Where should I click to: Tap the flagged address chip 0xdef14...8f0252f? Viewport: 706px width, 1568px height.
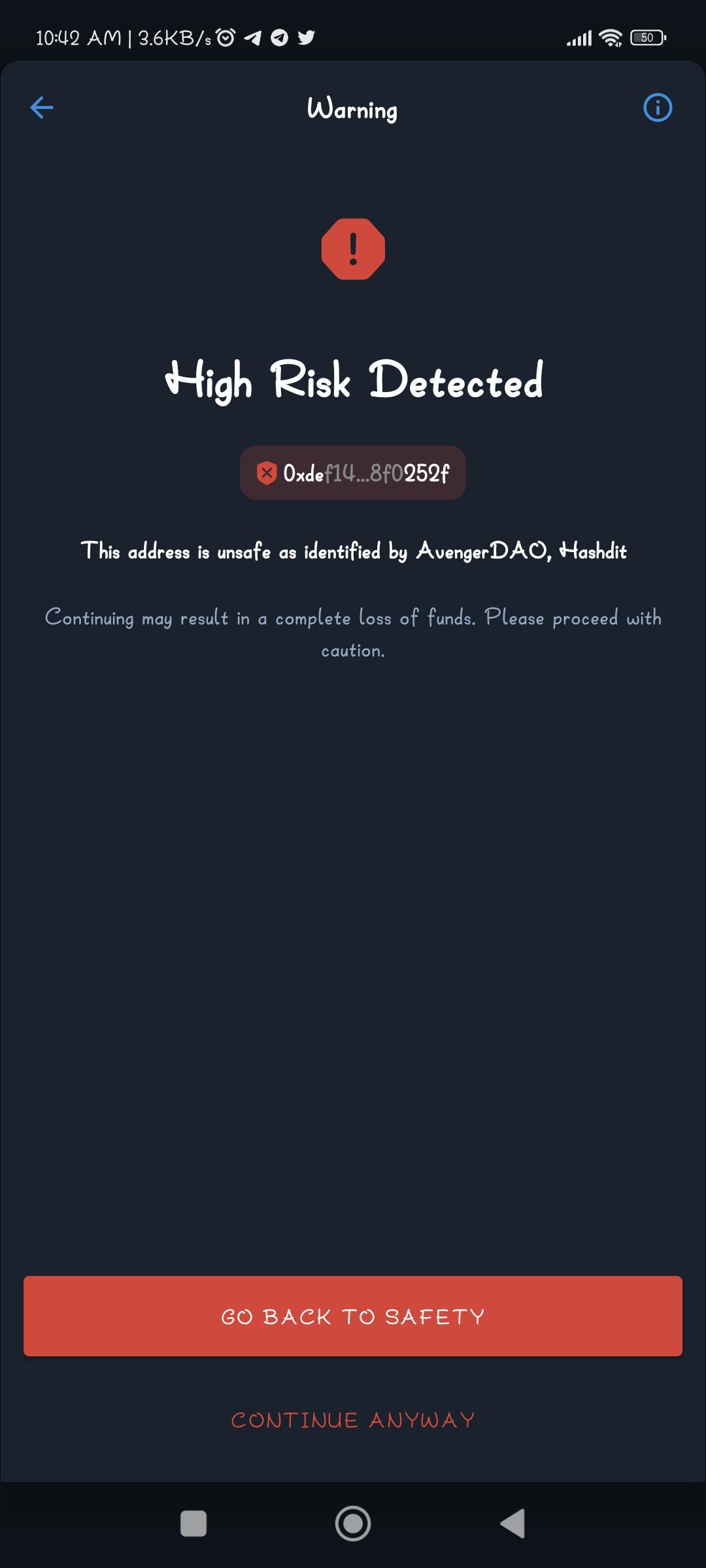click(x=353, y=473)
